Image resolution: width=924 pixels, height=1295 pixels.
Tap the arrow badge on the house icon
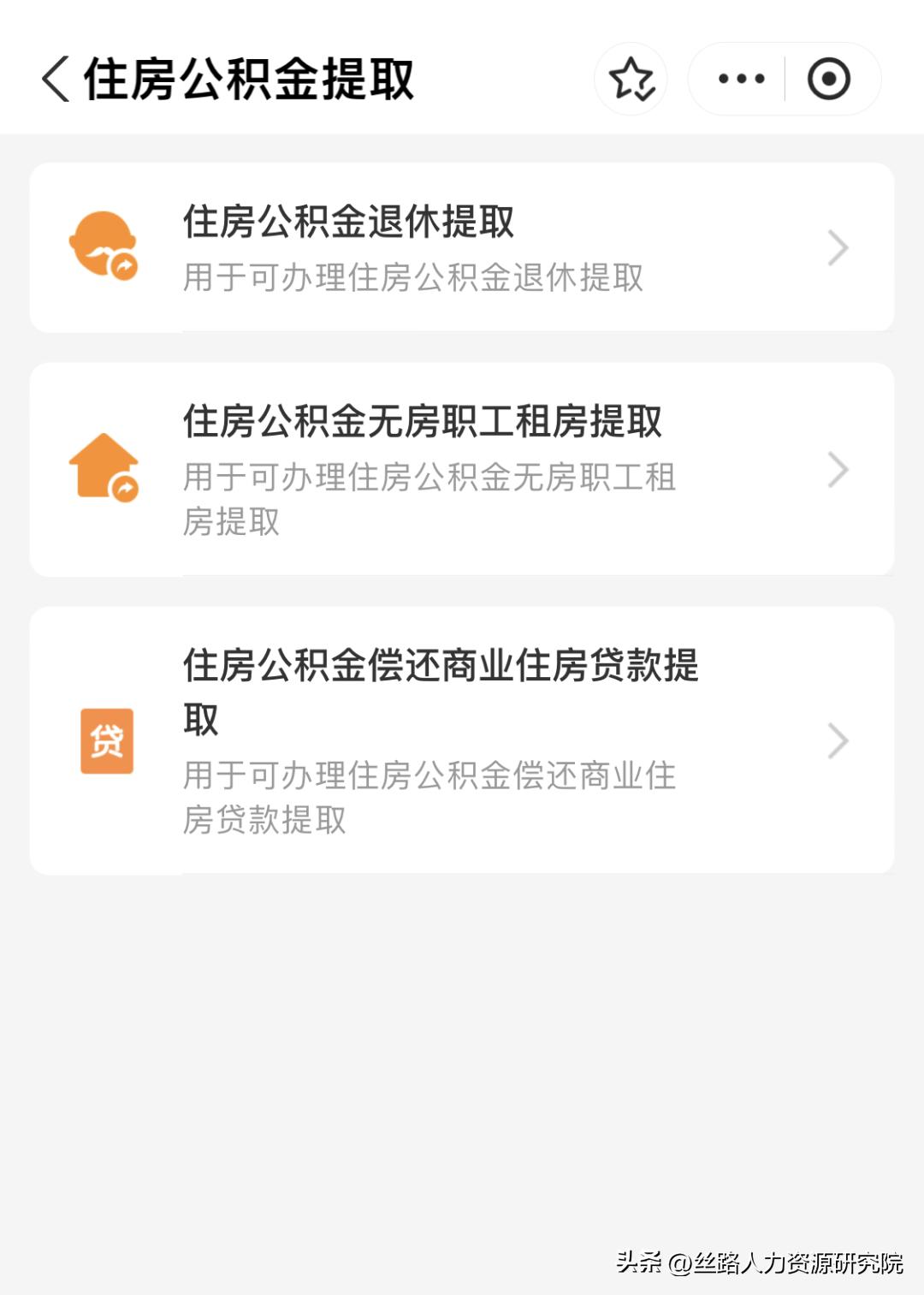click(124, 488)
